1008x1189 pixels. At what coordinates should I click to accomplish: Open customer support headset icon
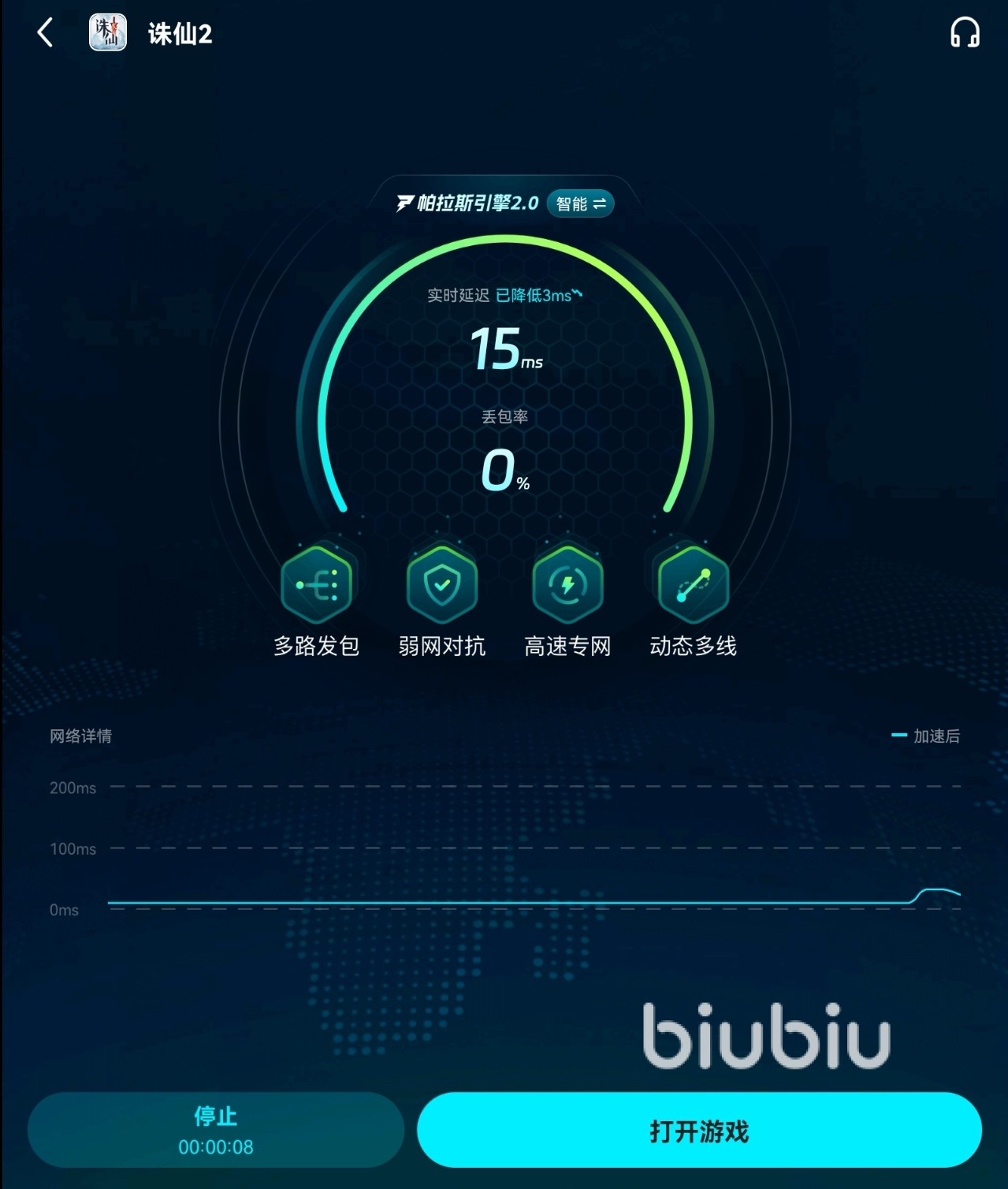click(964, 33)
